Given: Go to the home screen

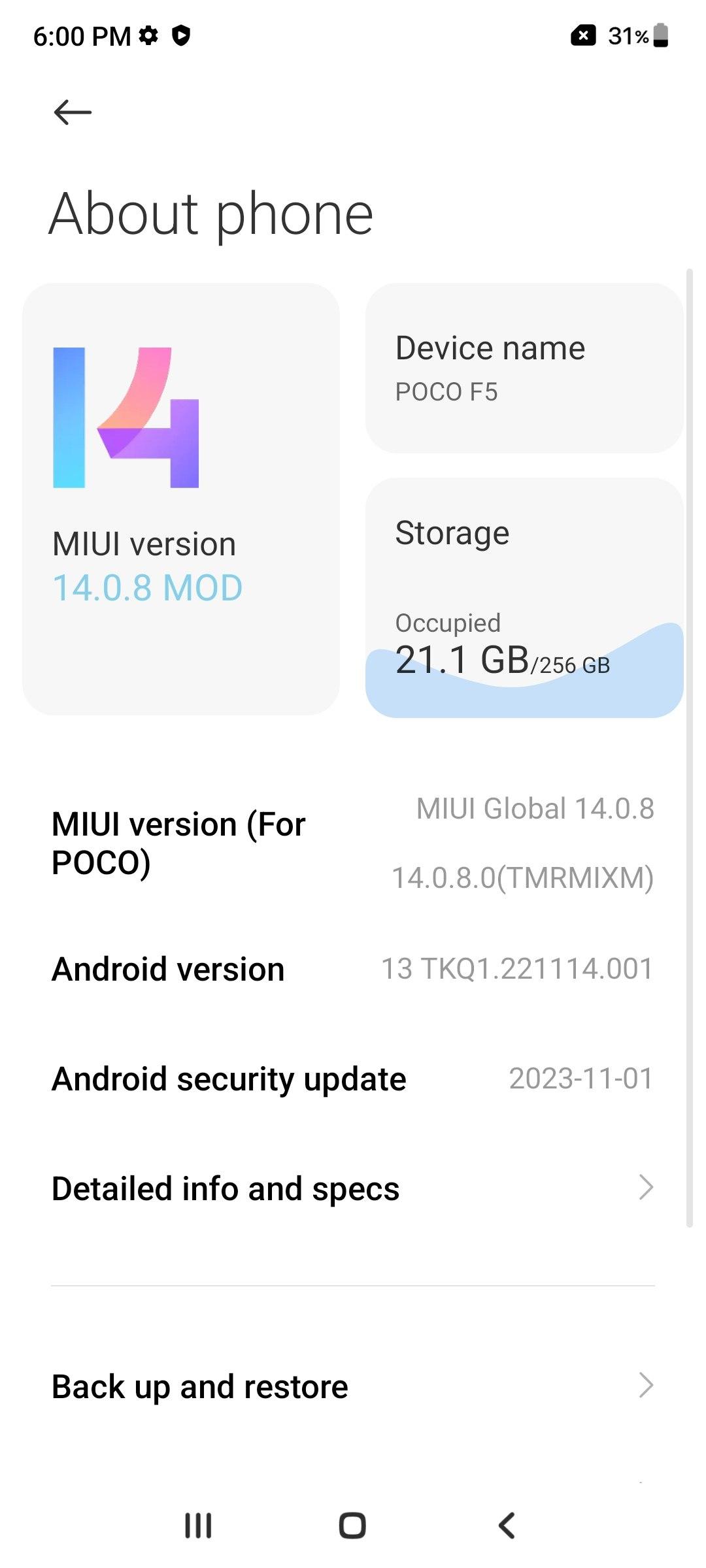Looking at the screenshot, I should point(352,1526).
